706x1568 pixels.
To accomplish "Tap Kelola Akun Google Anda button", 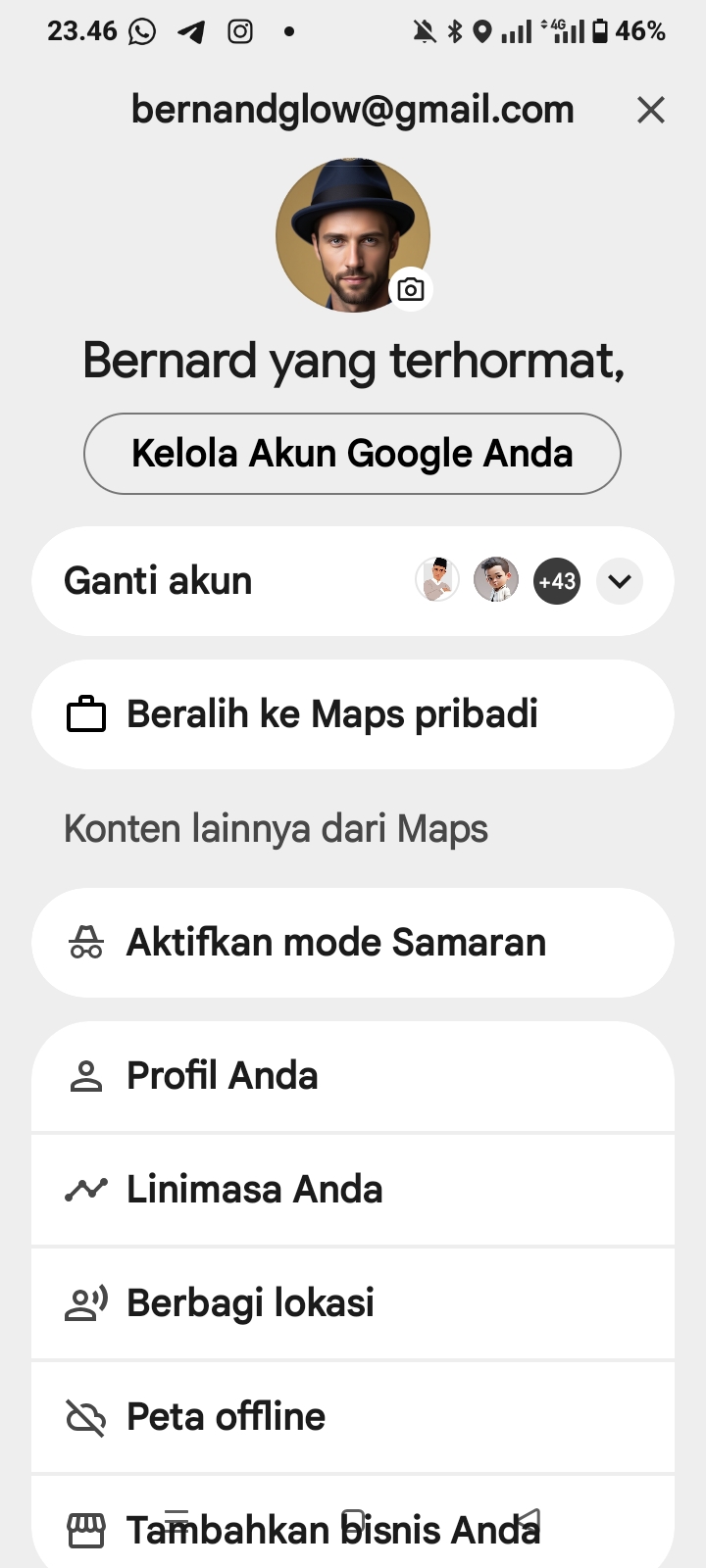I will click(352, 454).
